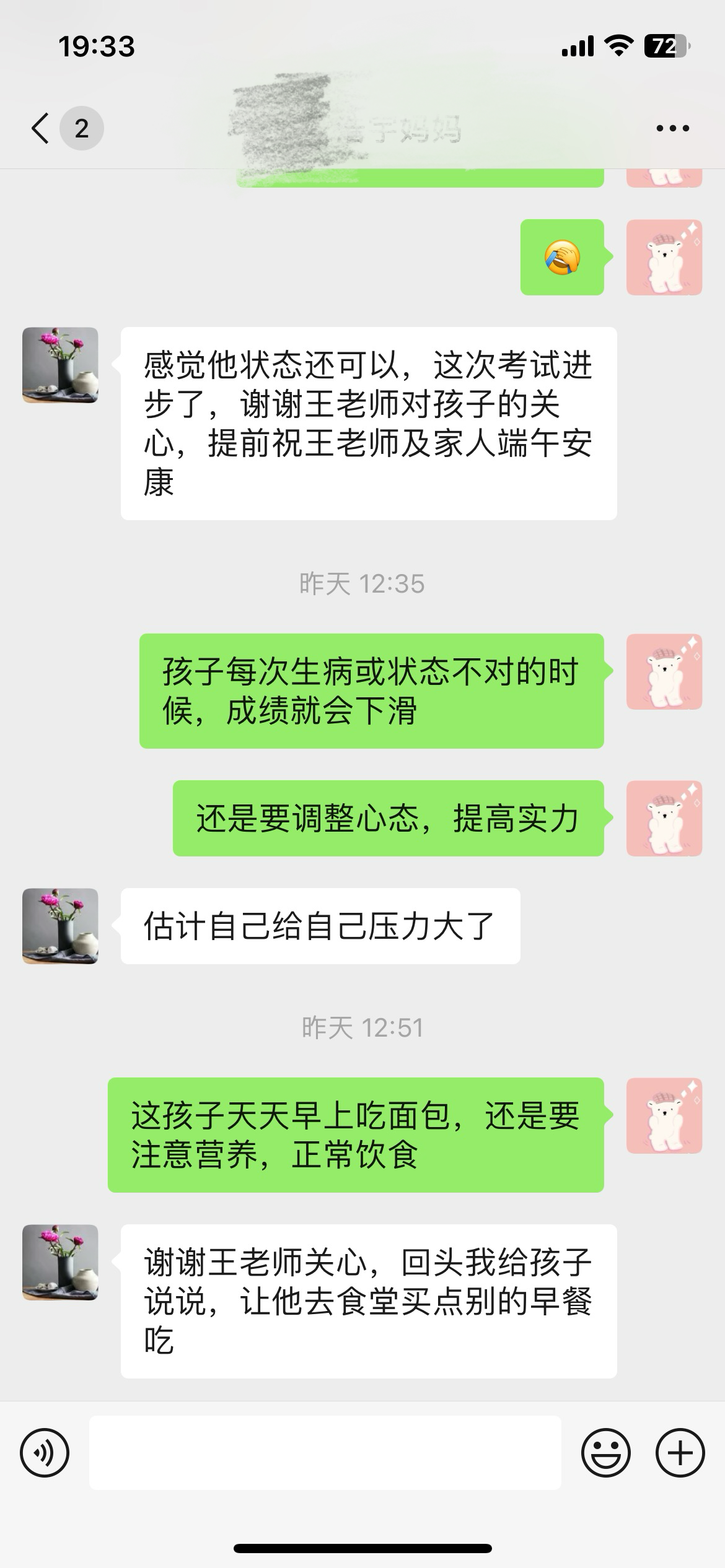The height and width of the screenshot is (1568, 725).
Task: Open the chat's three-dot more menu
Action: pyautogui.click(x=672, y=129)
